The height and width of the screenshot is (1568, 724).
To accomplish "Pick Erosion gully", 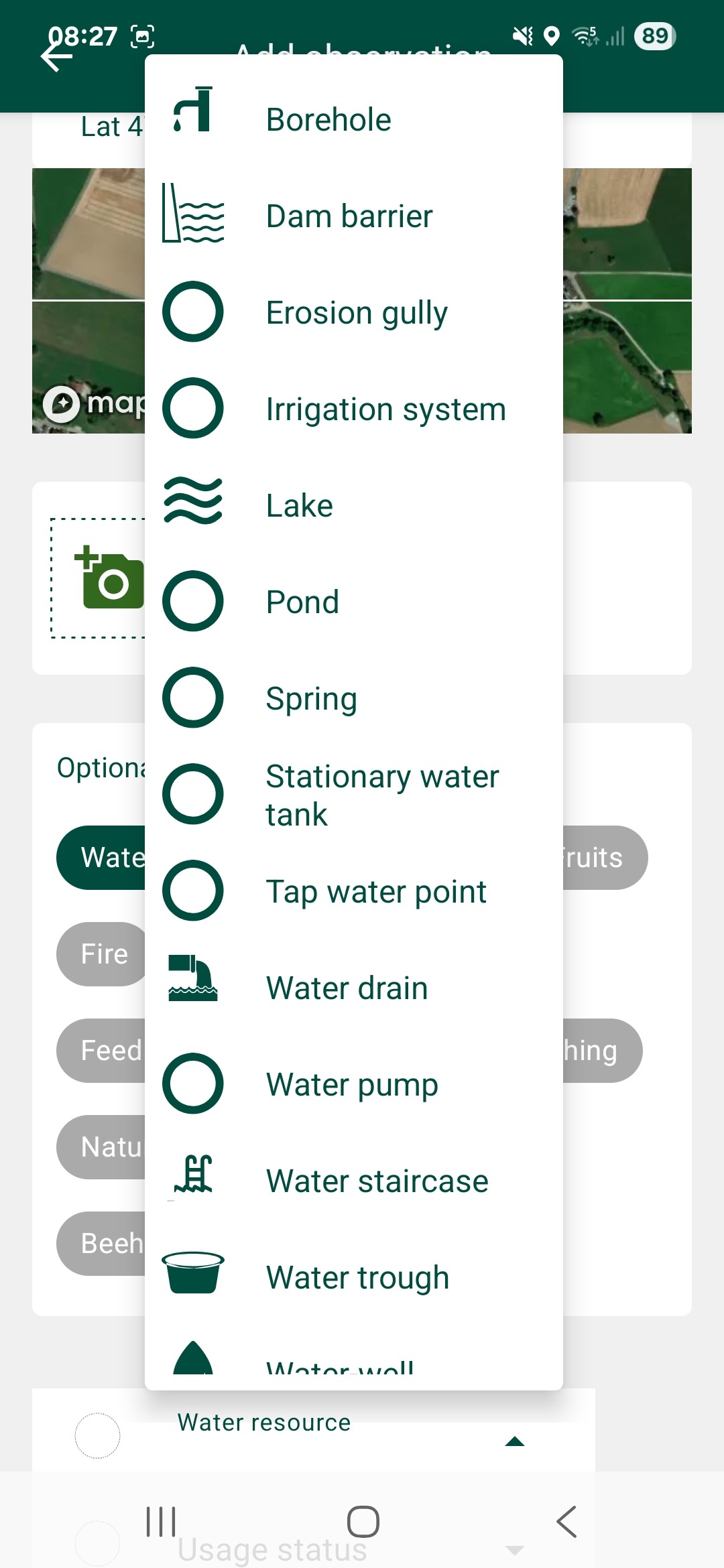I will click(x=353, y=312).
